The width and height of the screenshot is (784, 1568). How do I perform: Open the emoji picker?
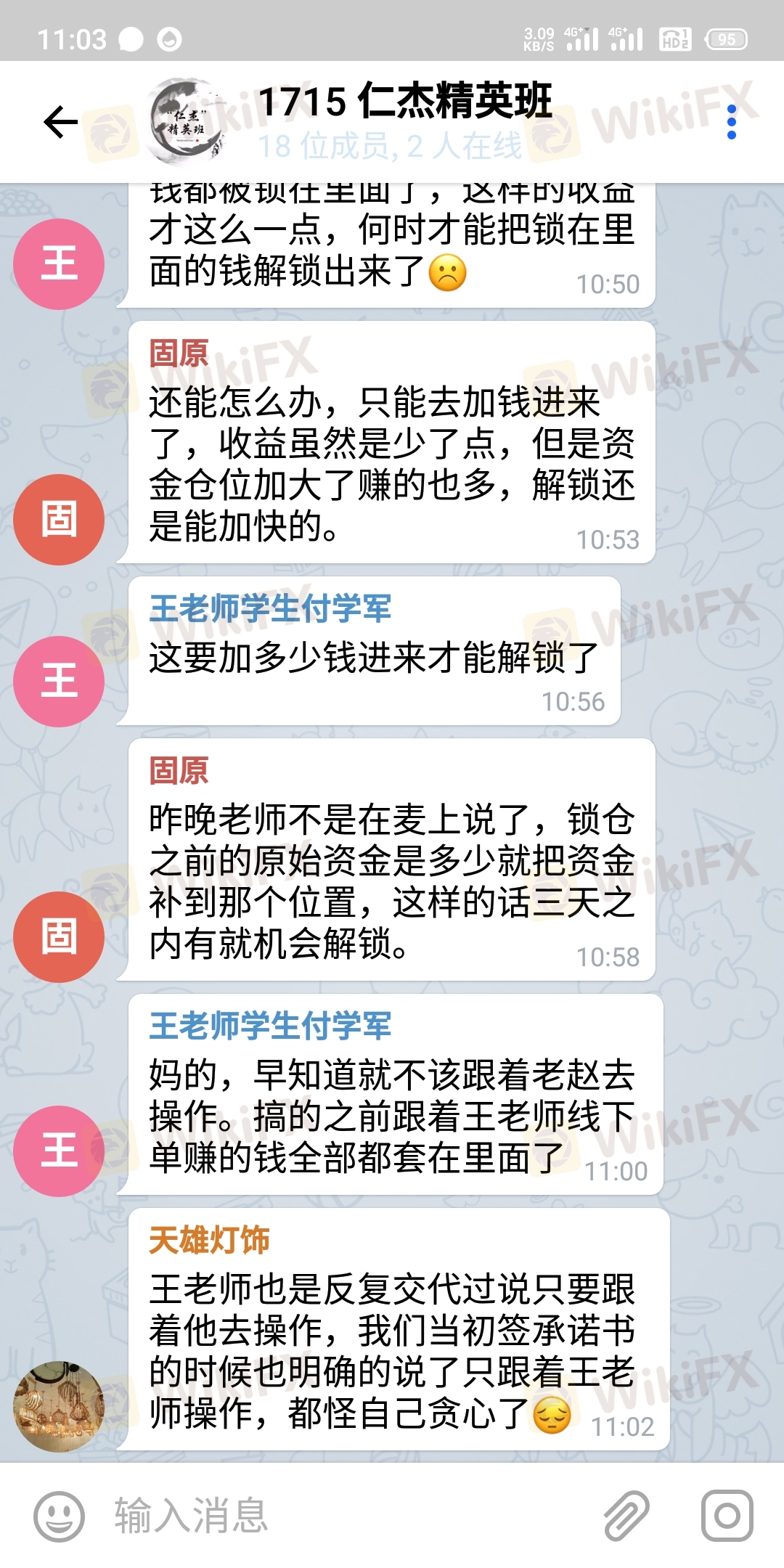tap(60, 1516)
